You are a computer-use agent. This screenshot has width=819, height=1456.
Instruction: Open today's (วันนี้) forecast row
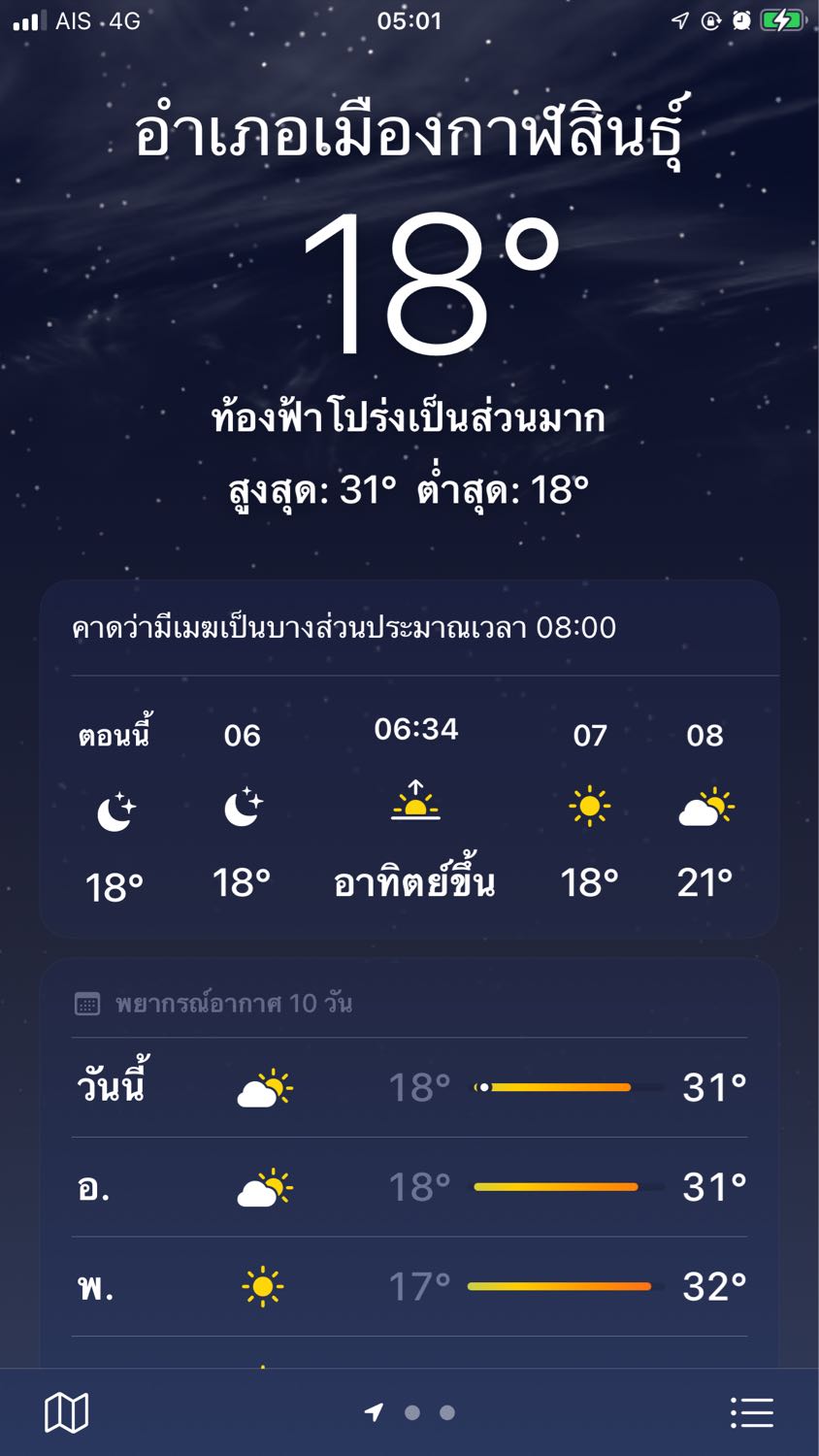click(x=409, y=1087)
